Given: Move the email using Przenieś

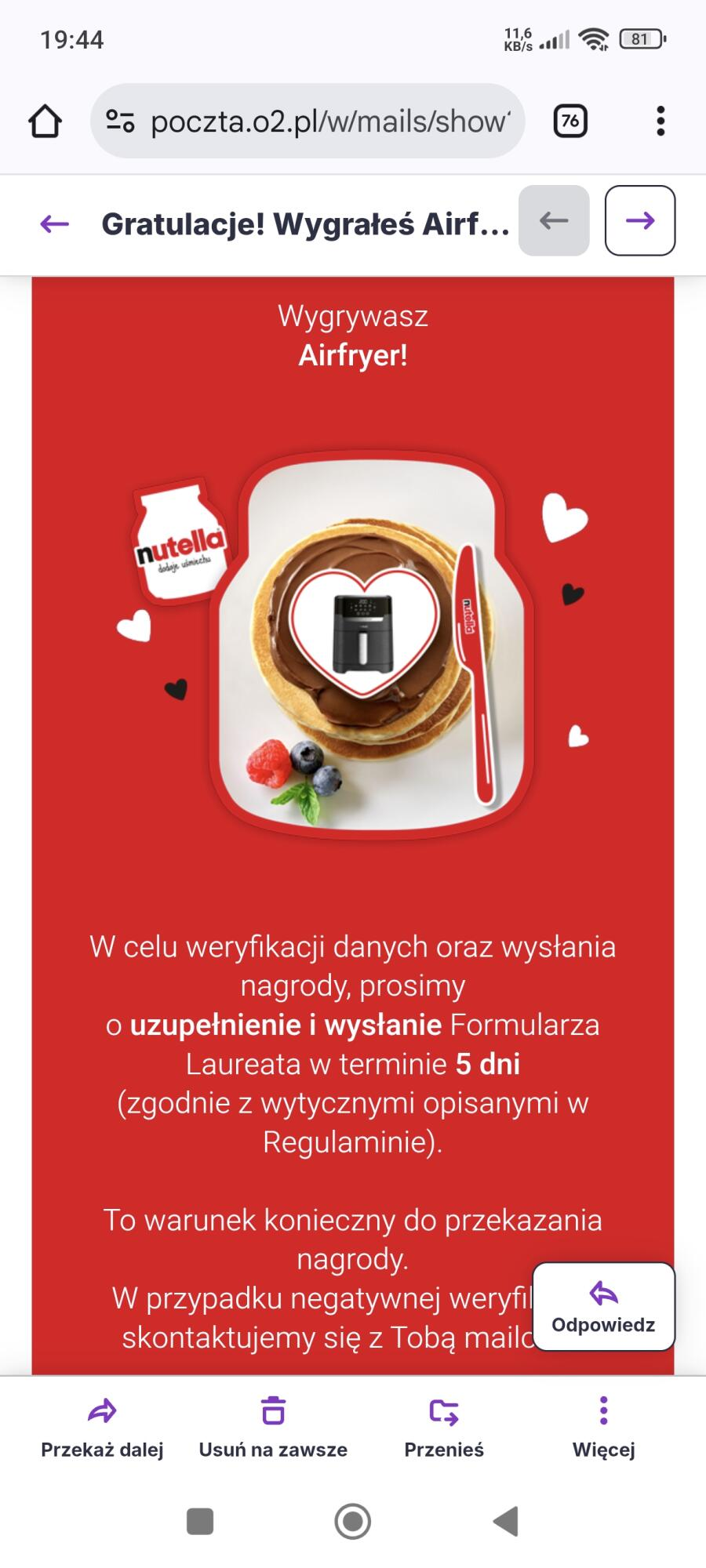Looking at the screenshot, I should pos(444,1428).
